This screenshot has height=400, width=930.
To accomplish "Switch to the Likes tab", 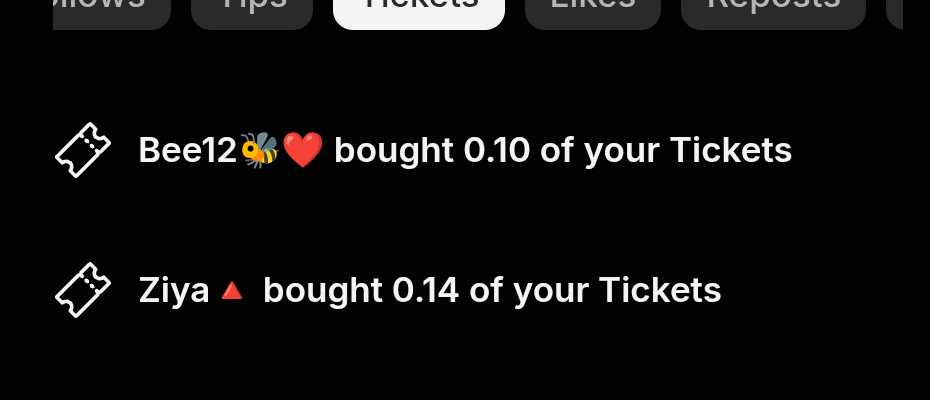I will [592, 10].
